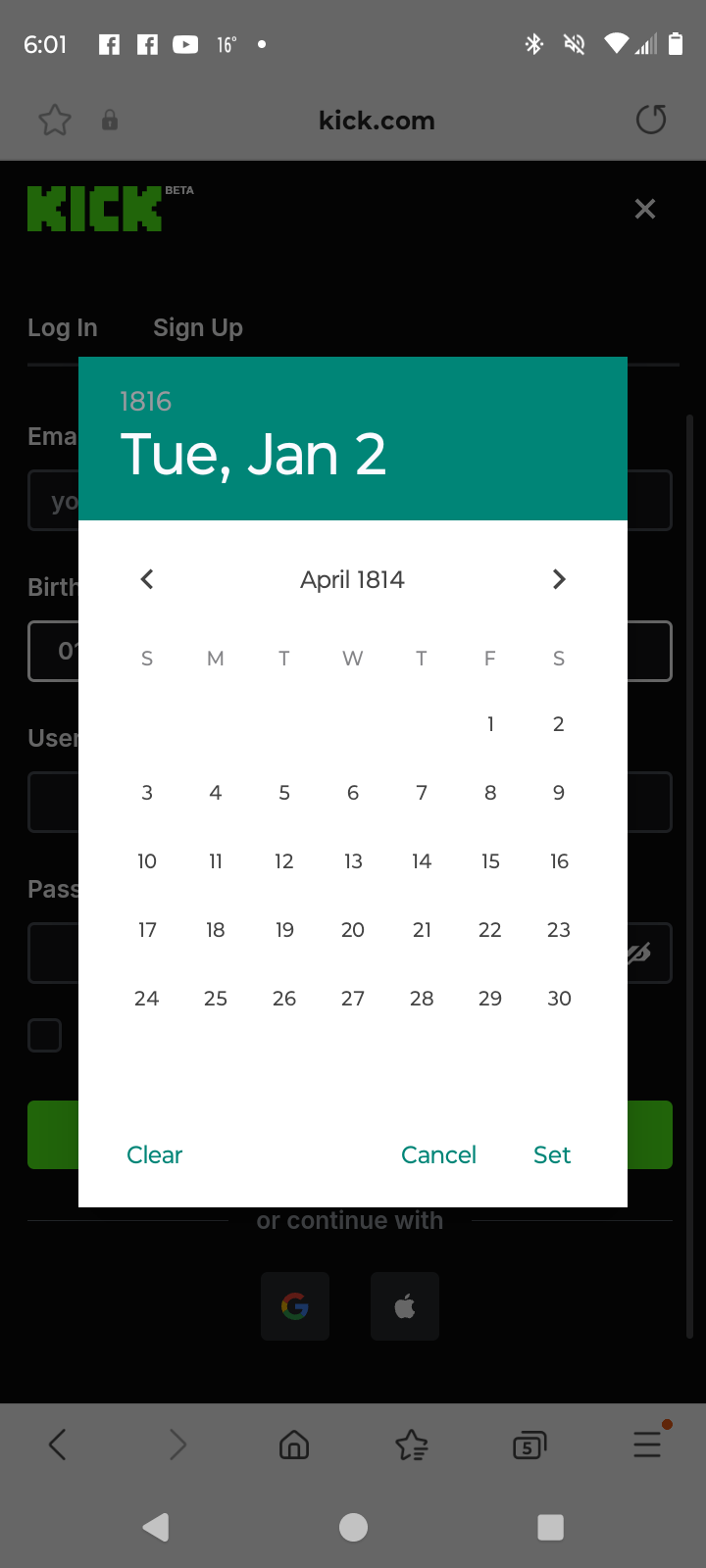
Task: Pick day 13 in the calendar
Action: click(353, 861)
